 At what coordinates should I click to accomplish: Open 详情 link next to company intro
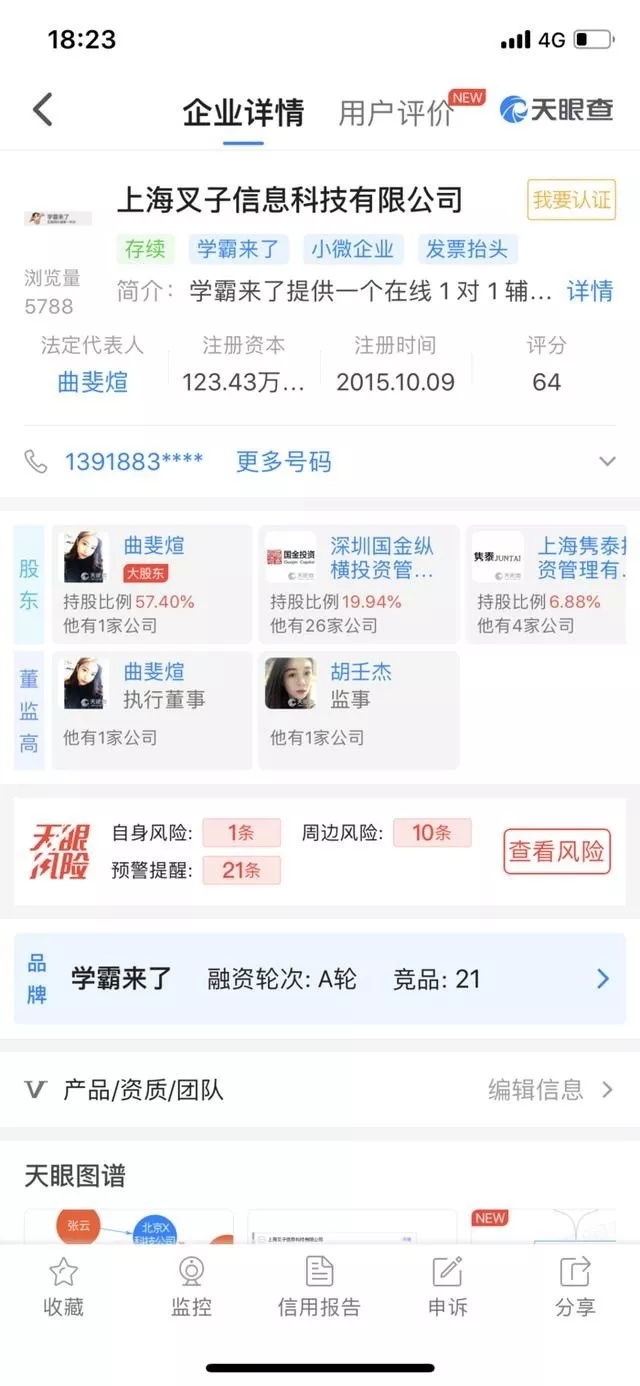click(x=590, y=291)
